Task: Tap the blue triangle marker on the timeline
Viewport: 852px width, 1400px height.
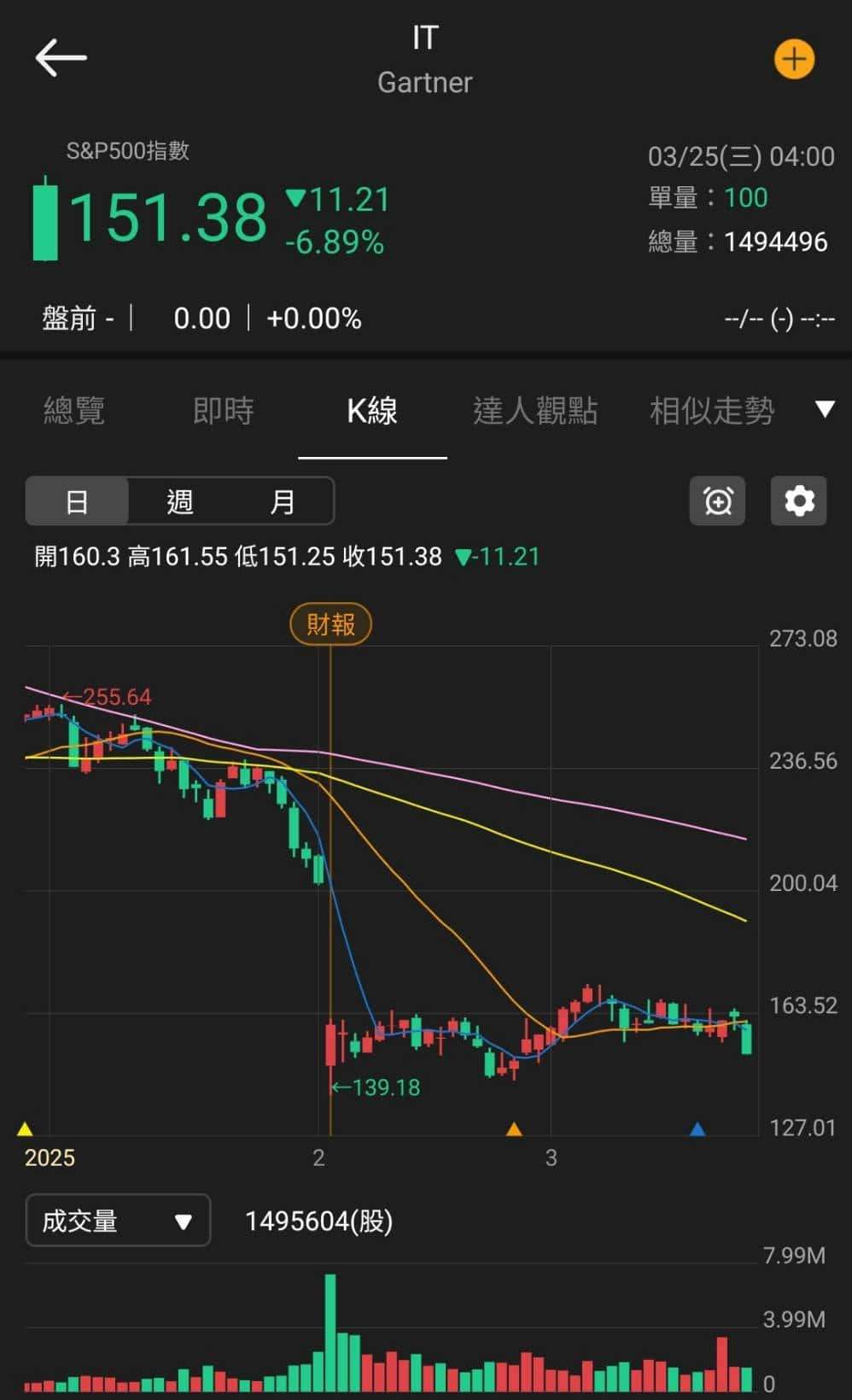Action: [696, 1128]
